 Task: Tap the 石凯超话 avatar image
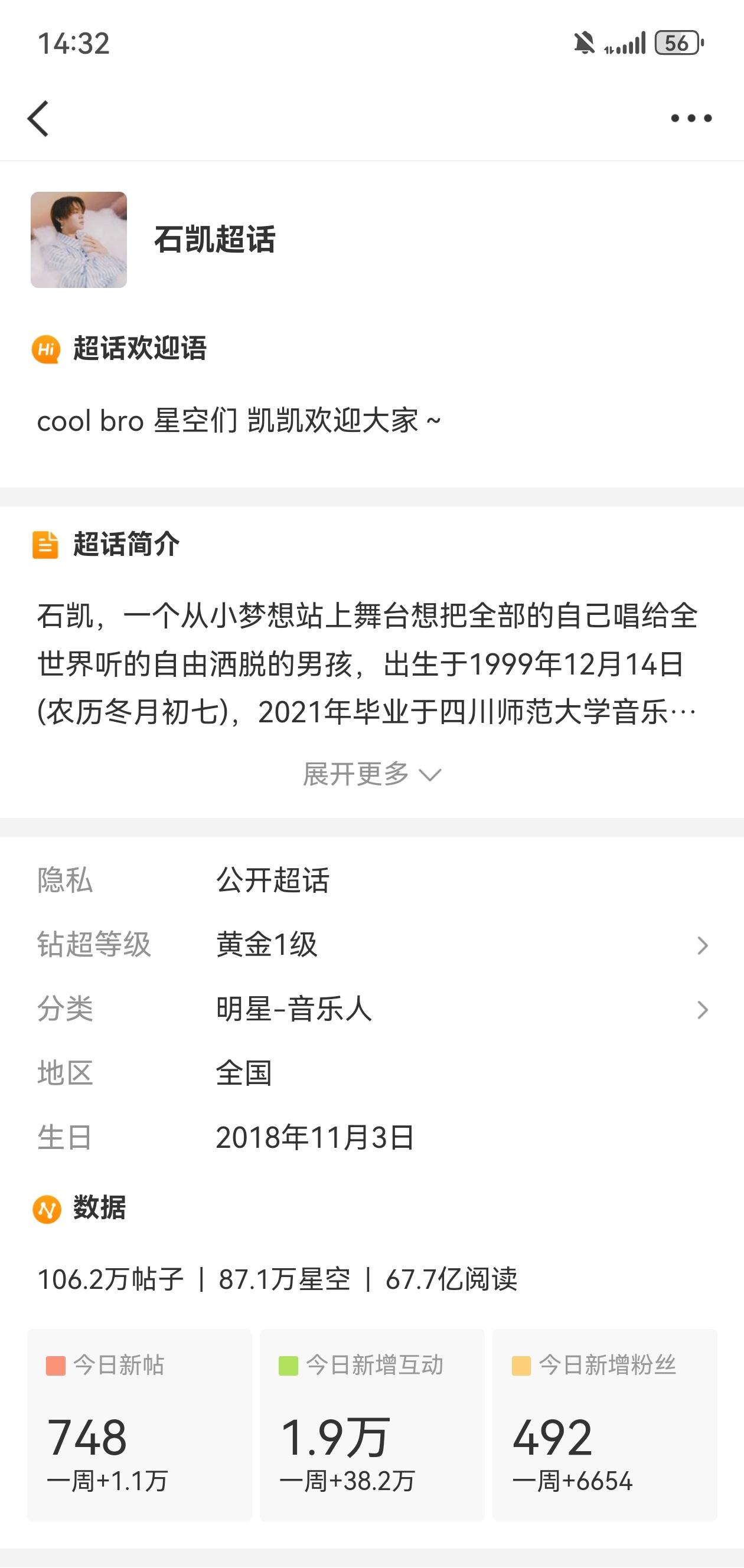click(79, 240)
